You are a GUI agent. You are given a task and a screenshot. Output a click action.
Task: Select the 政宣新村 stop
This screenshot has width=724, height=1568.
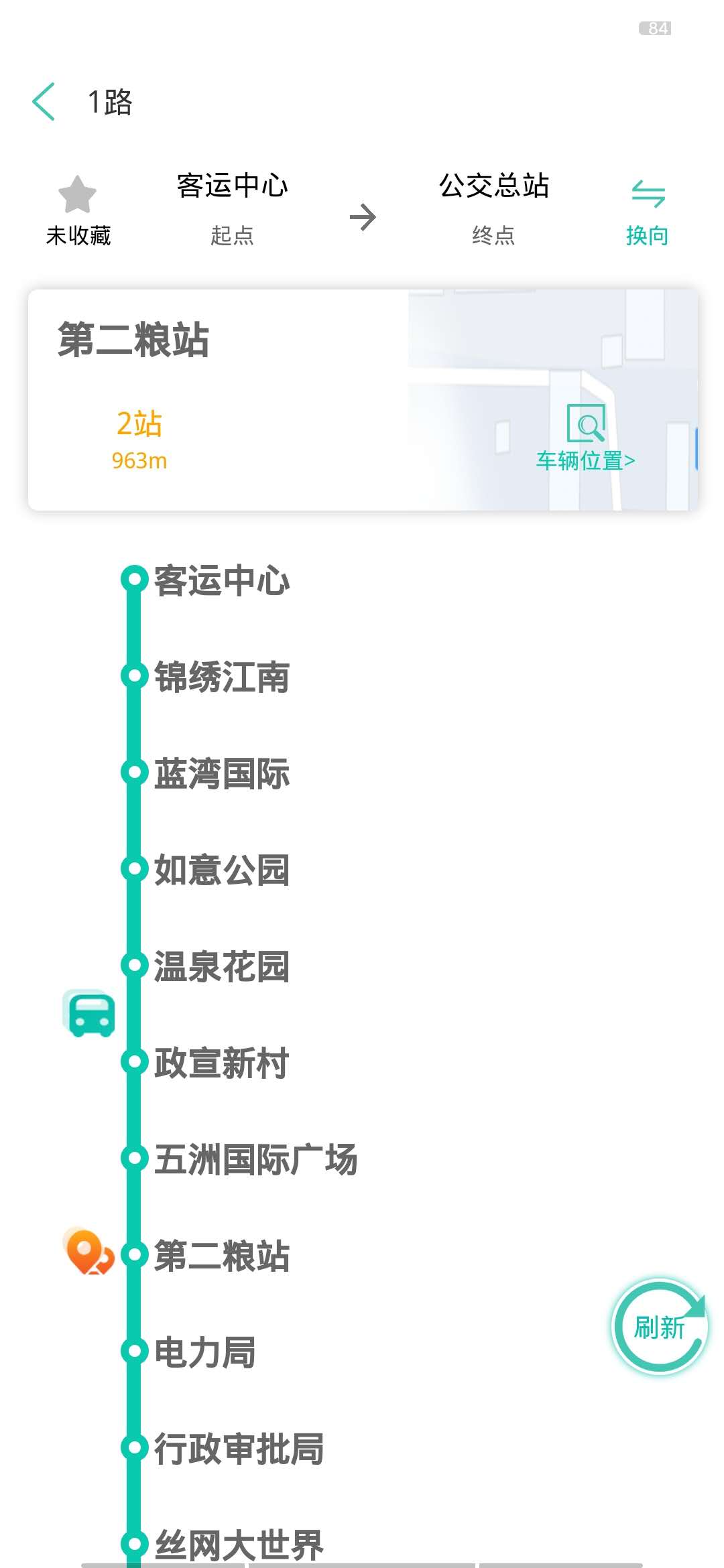click(221, 1063)
